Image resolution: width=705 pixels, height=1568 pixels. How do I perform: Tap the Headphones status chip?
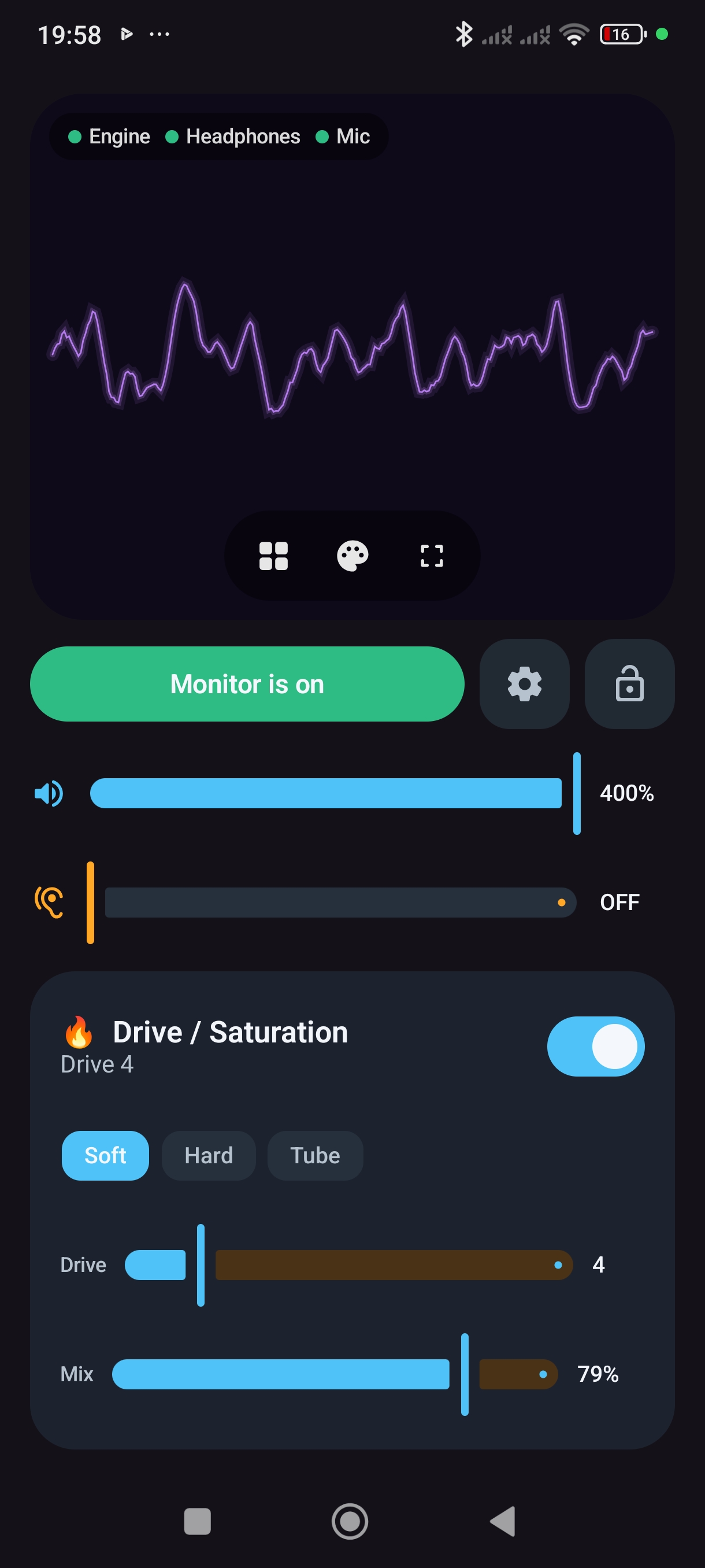[243, 136]
